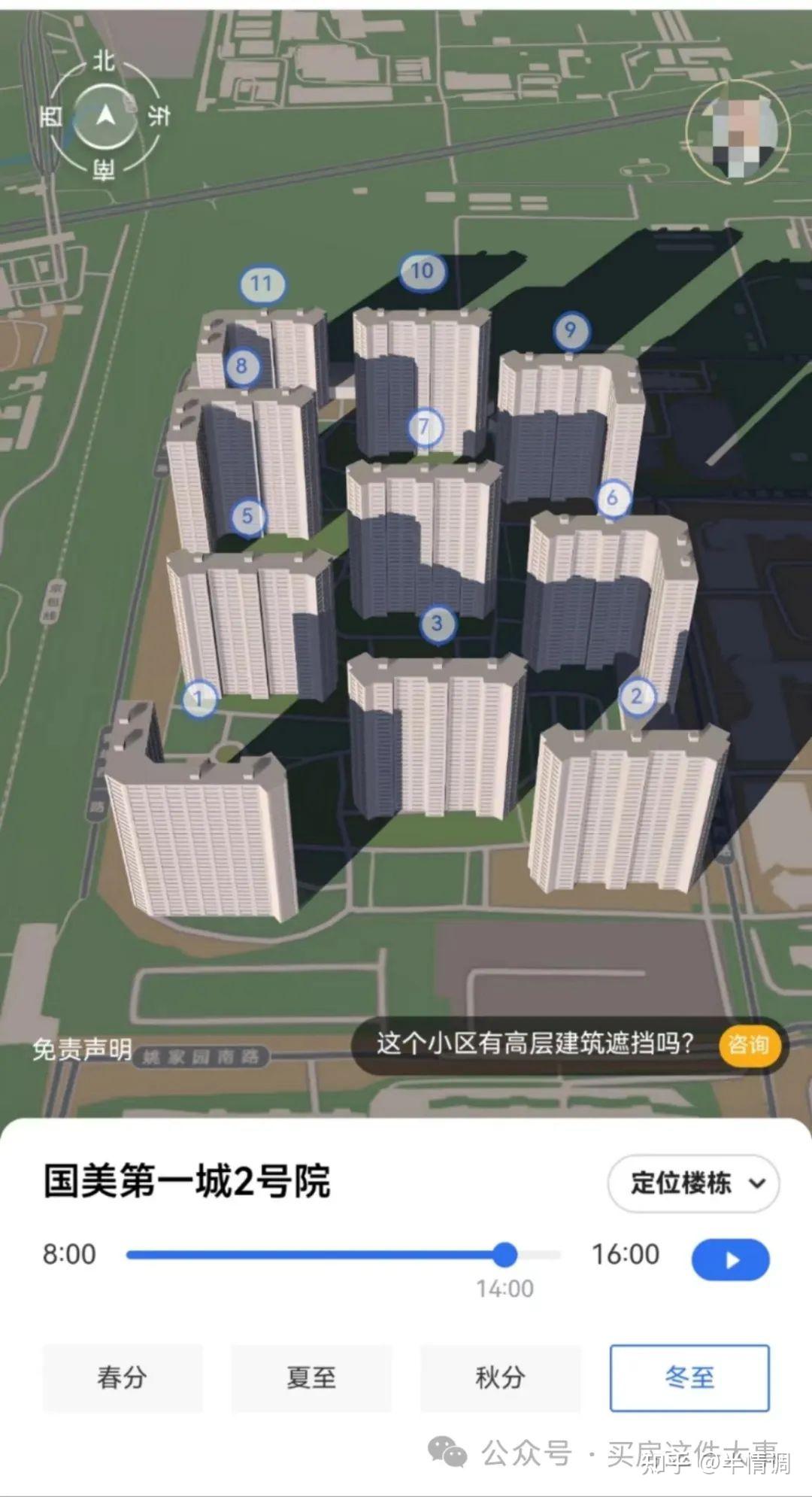This screenshot has width=812, height=1497.
Task: Tap building 1 marker
Action: (199, 699)
